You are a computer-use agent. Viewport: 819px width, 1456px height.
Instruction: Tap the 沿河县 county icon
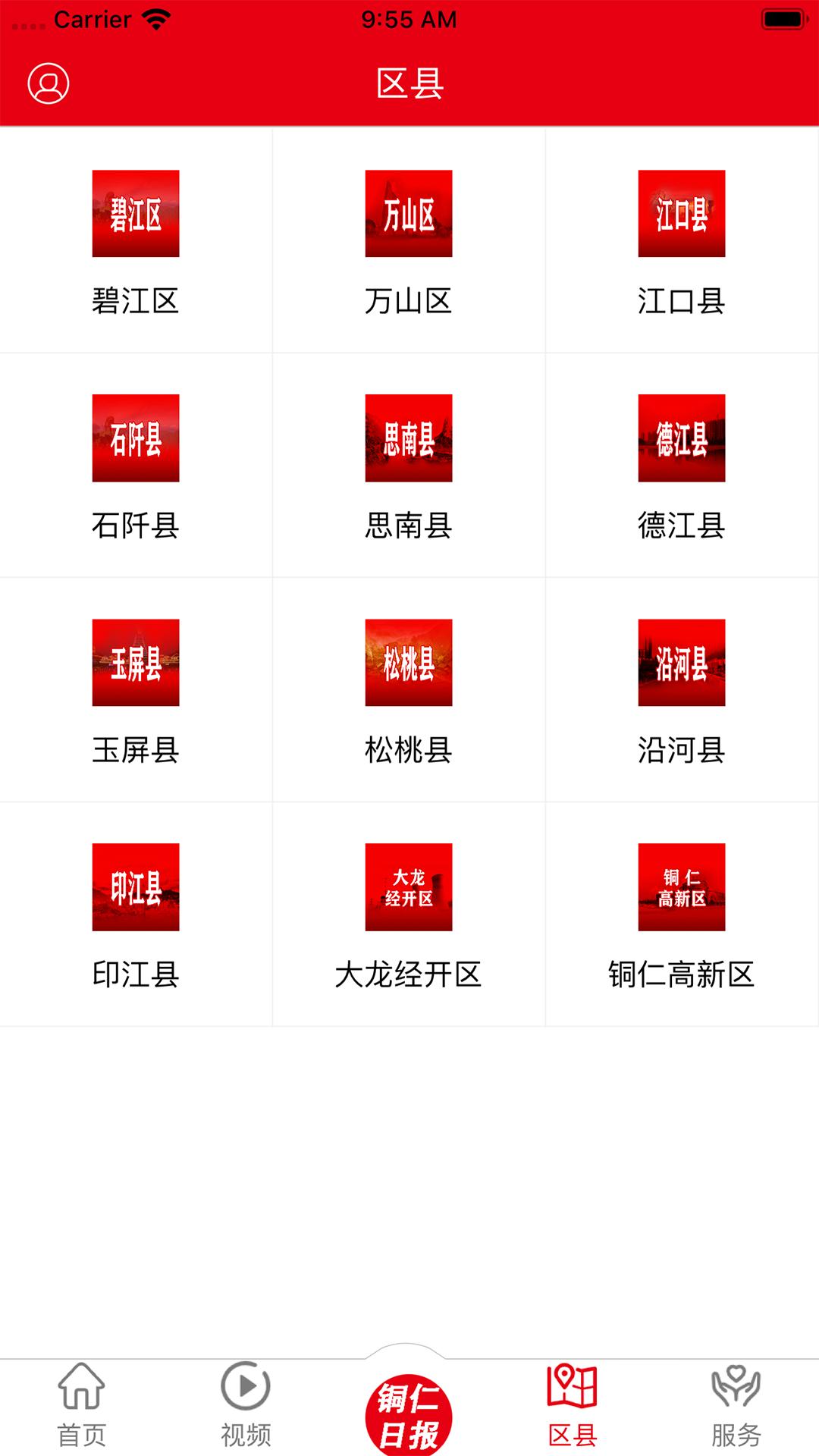tap(681, 663)
